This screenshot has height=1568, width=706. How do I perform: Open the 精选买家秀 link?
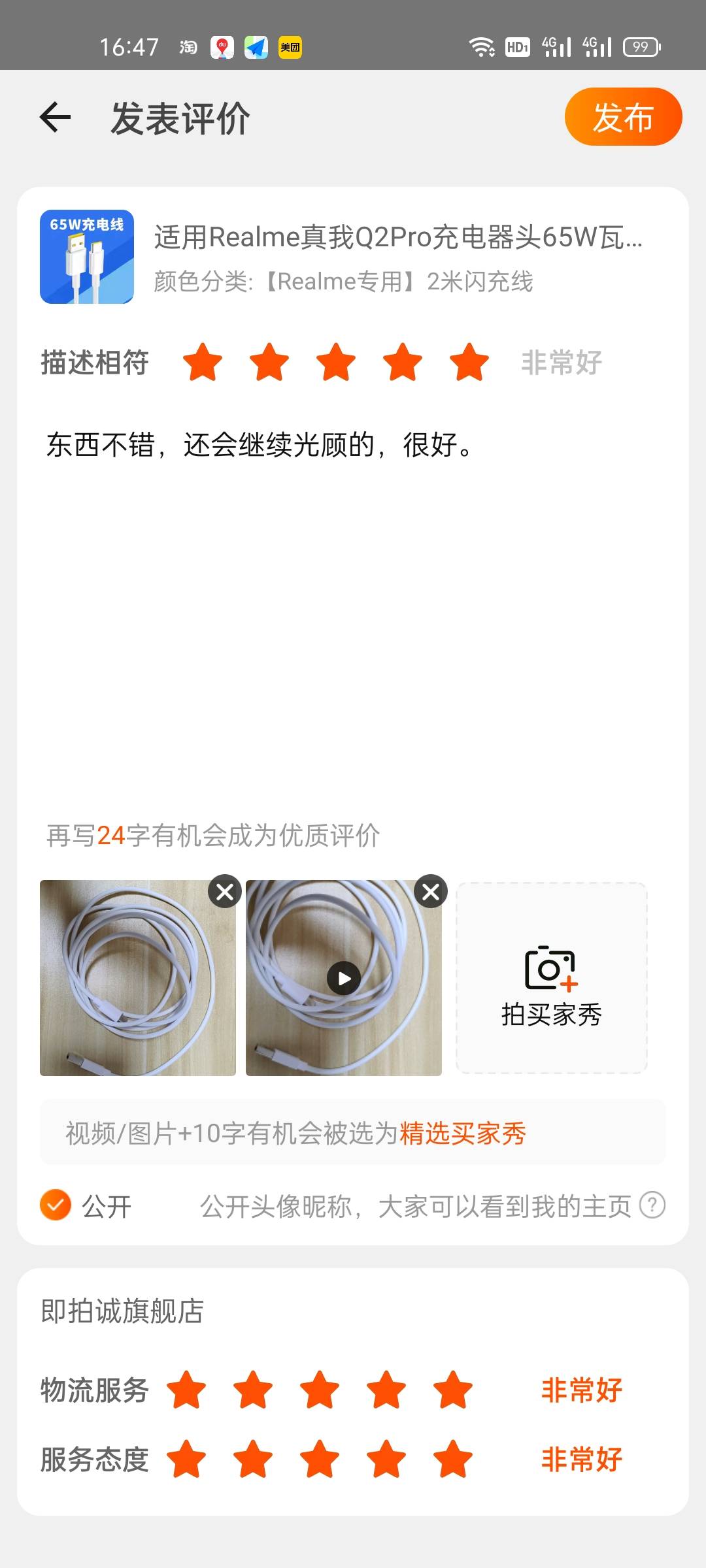[x=462, y=1133]
